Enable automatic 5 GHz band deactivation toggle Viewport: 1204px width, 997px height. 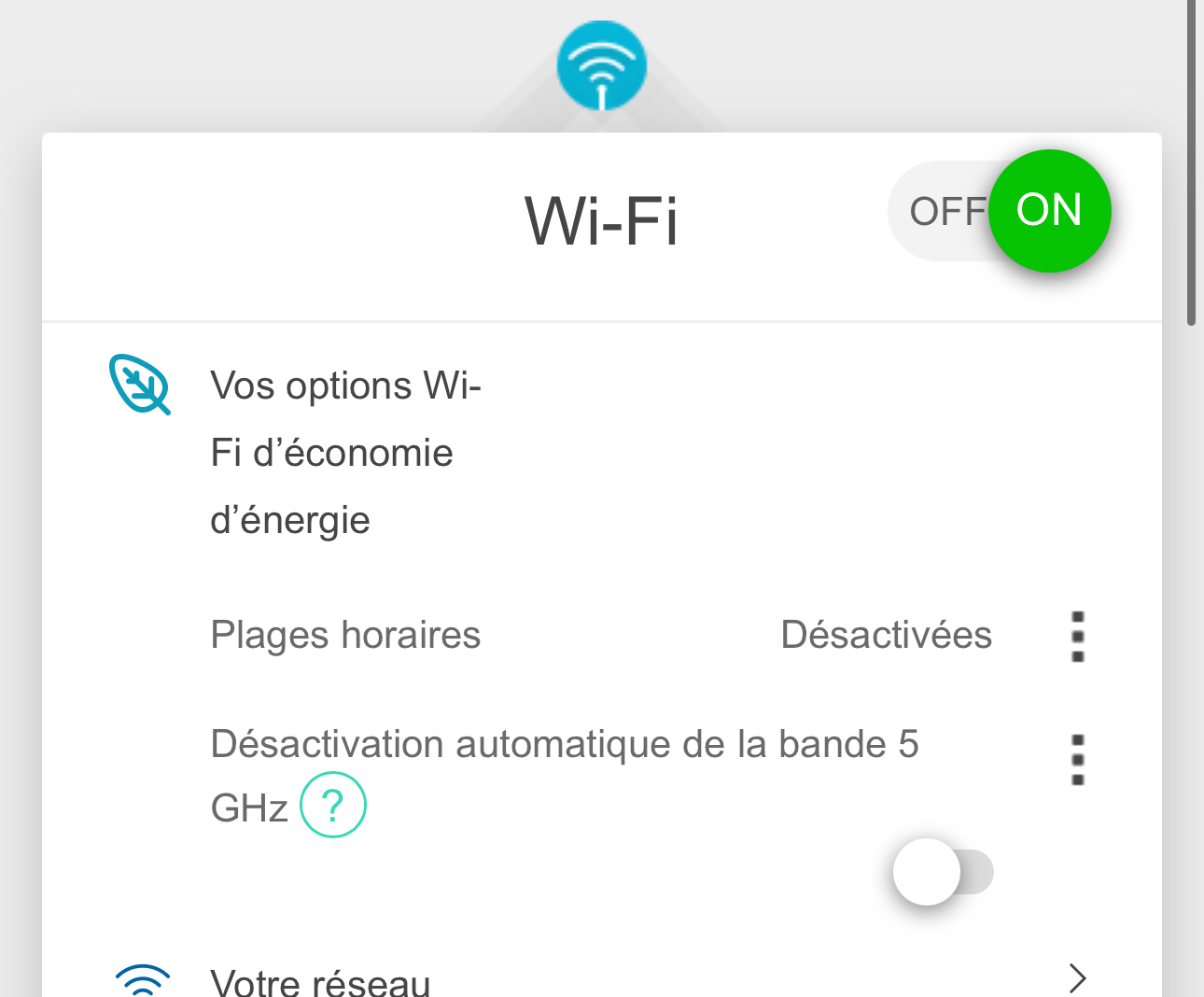click(944, 872)
